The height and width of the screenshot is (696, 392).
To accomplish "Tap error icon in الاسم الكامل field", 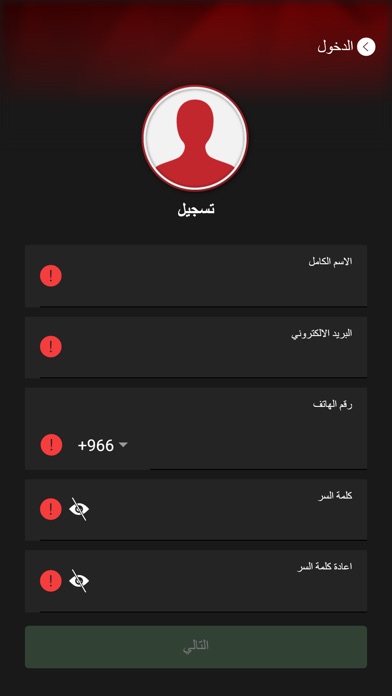I will (x=51, y=276).
